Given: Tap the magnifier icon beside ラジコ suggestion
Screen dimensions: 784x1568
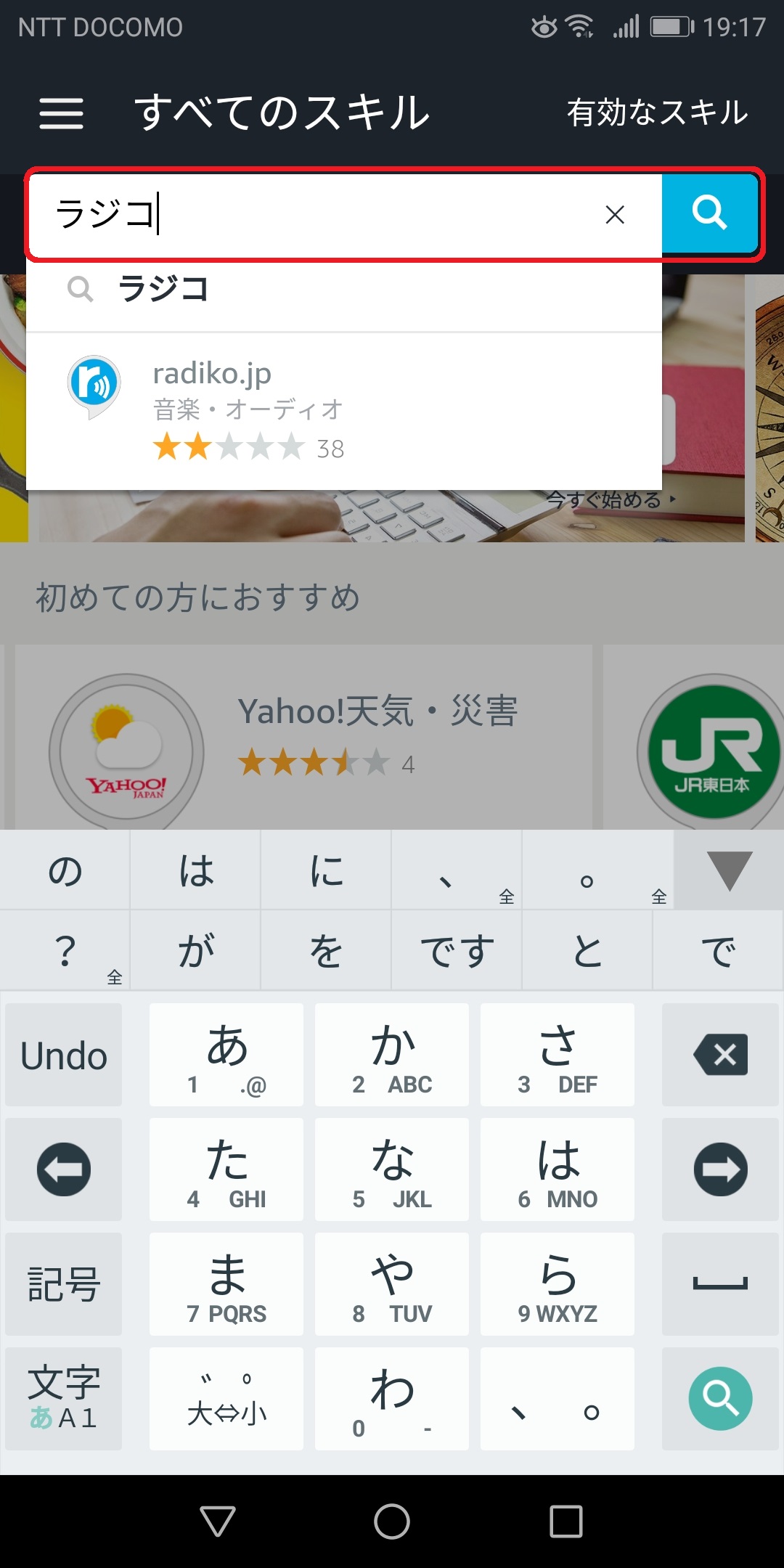Looking at the screenshot, I should tap(80, 290).
